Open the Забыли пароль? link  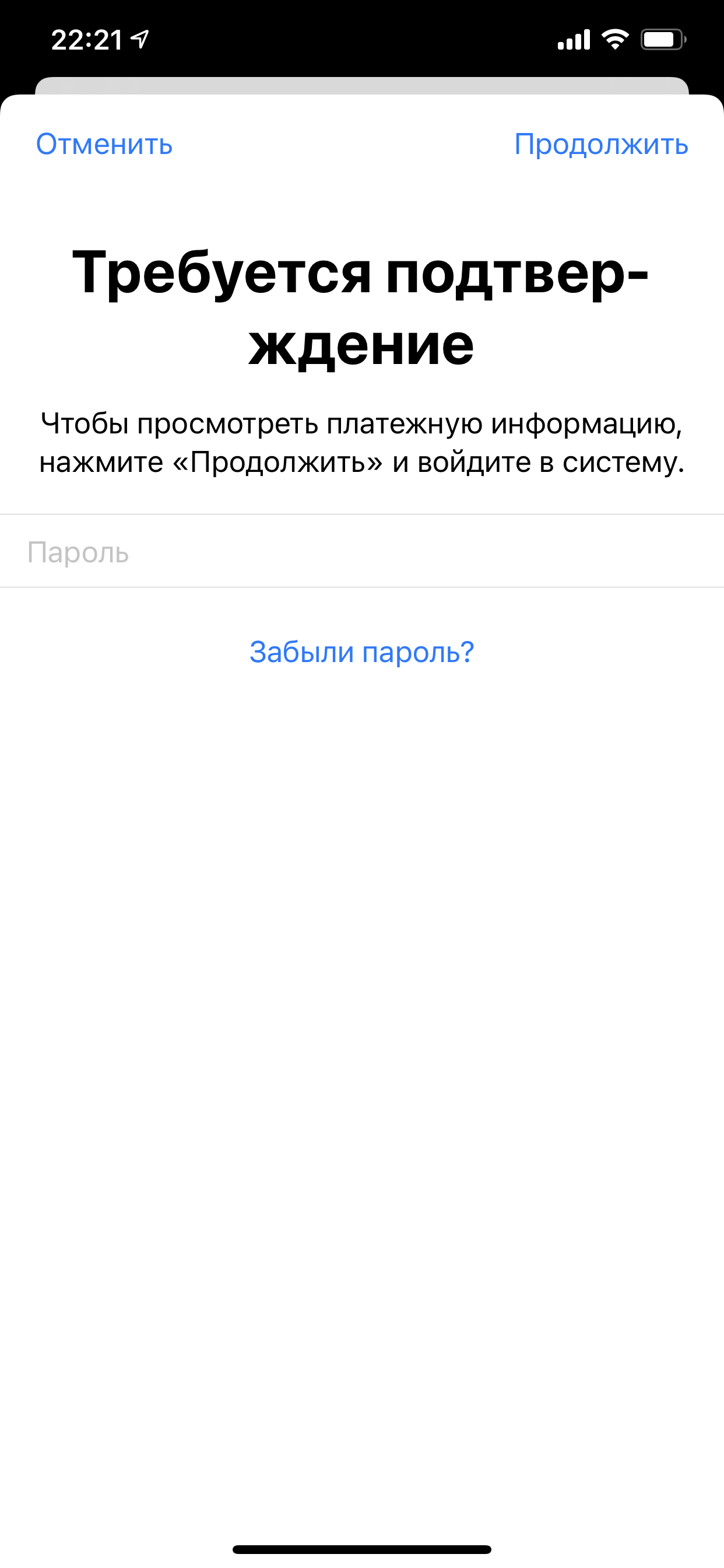tap(361, 652)
